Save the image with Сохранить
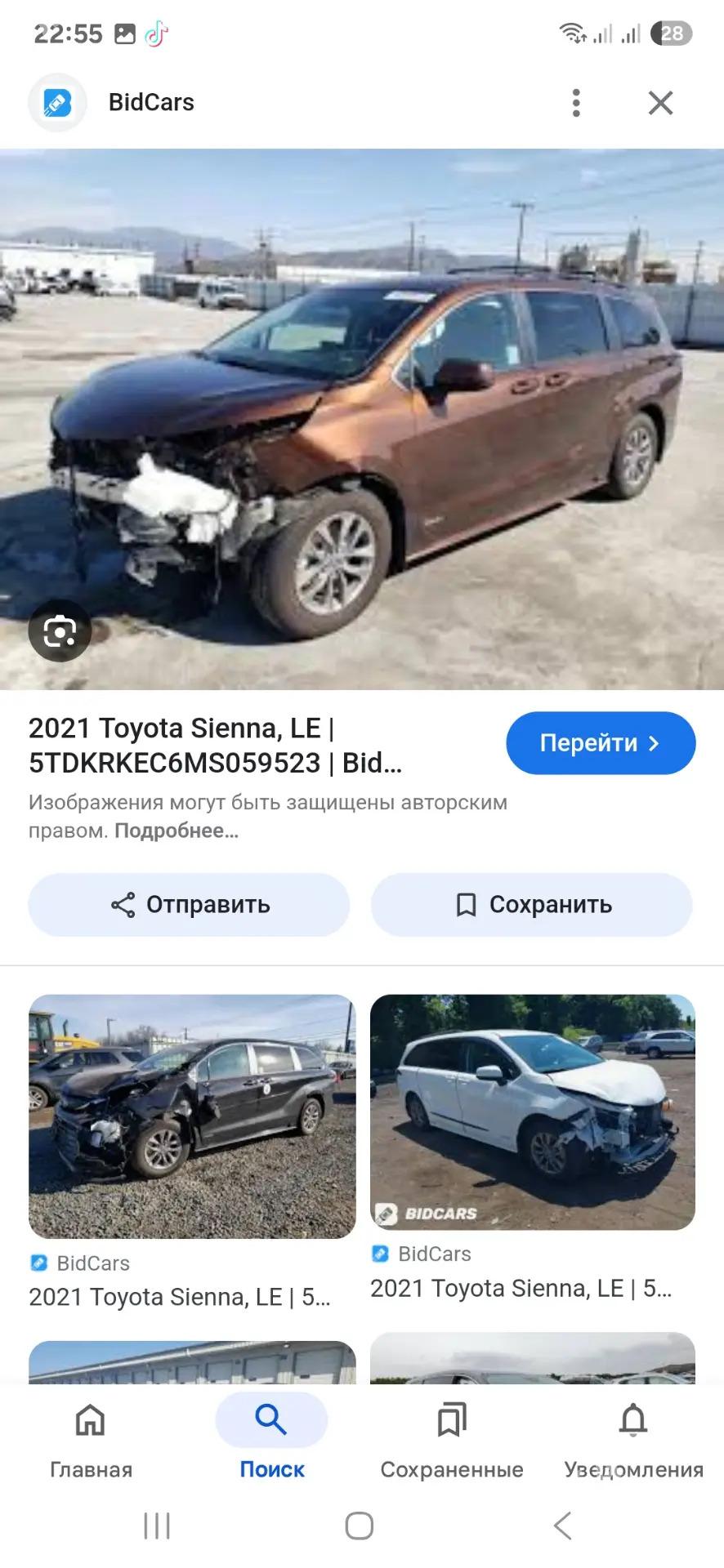 click(532, 905)
